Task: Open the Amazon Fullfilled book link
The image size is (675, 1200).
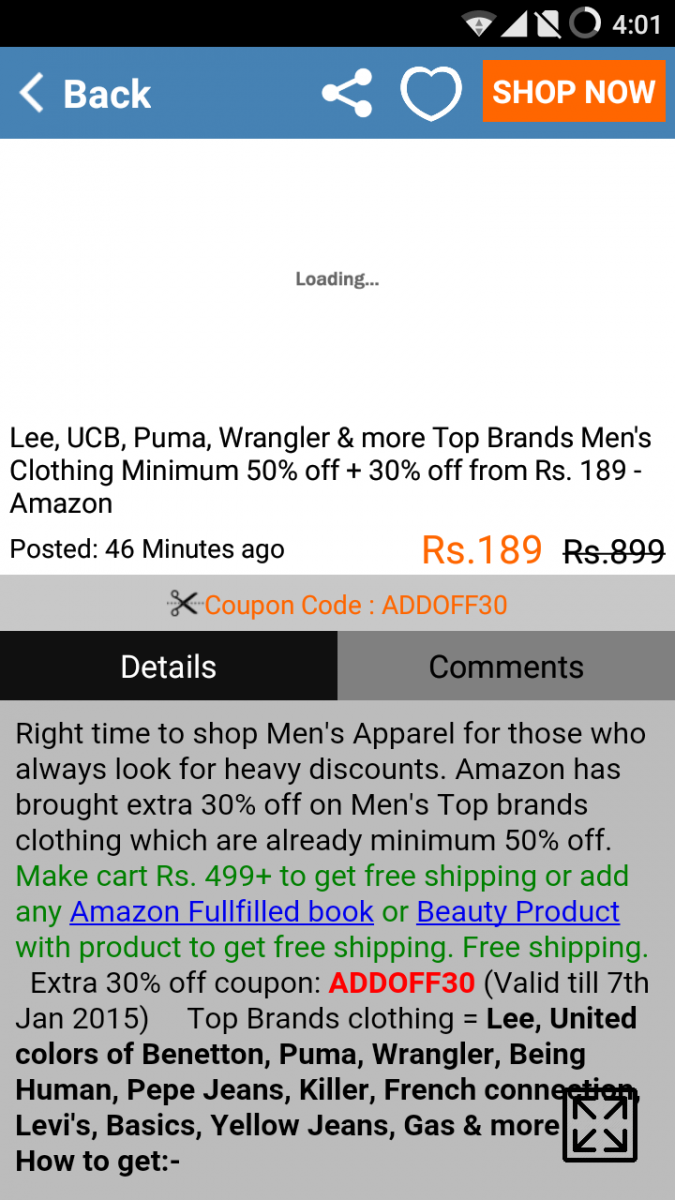Action: coord(222,912)
